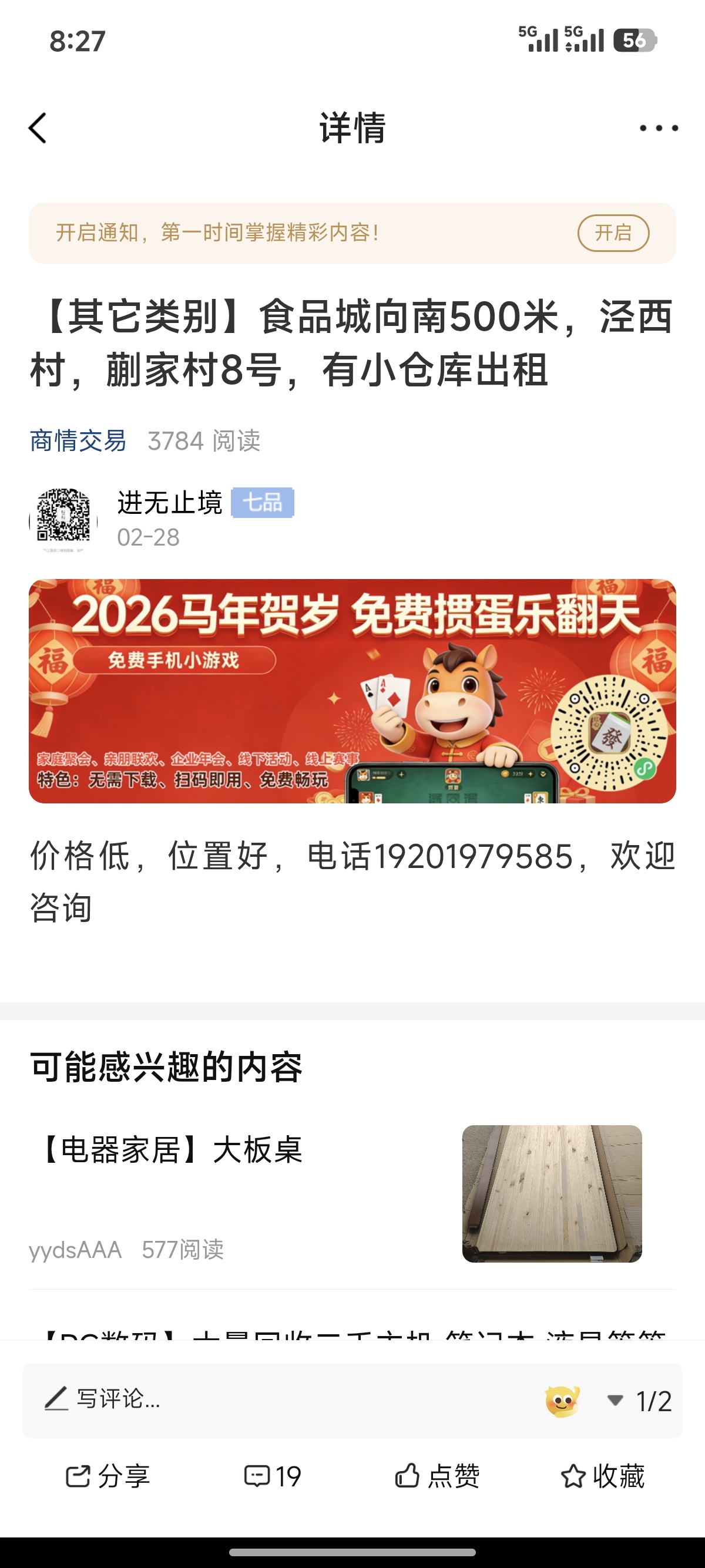Screen dimensions: 705x1568
Task: Open the 商情交易 category link
Action: pyautogui.click(x=78, y=440)
